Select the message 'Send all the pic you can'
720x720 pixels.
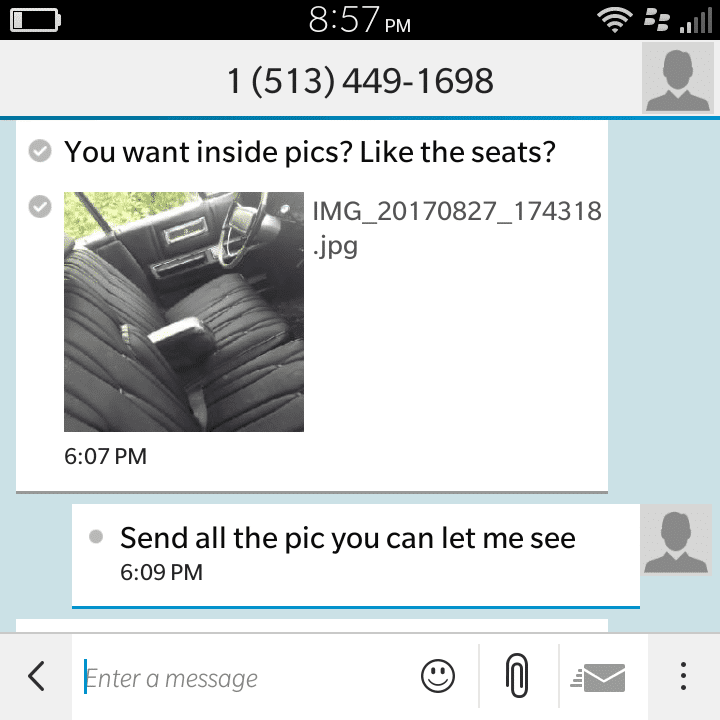347,539
